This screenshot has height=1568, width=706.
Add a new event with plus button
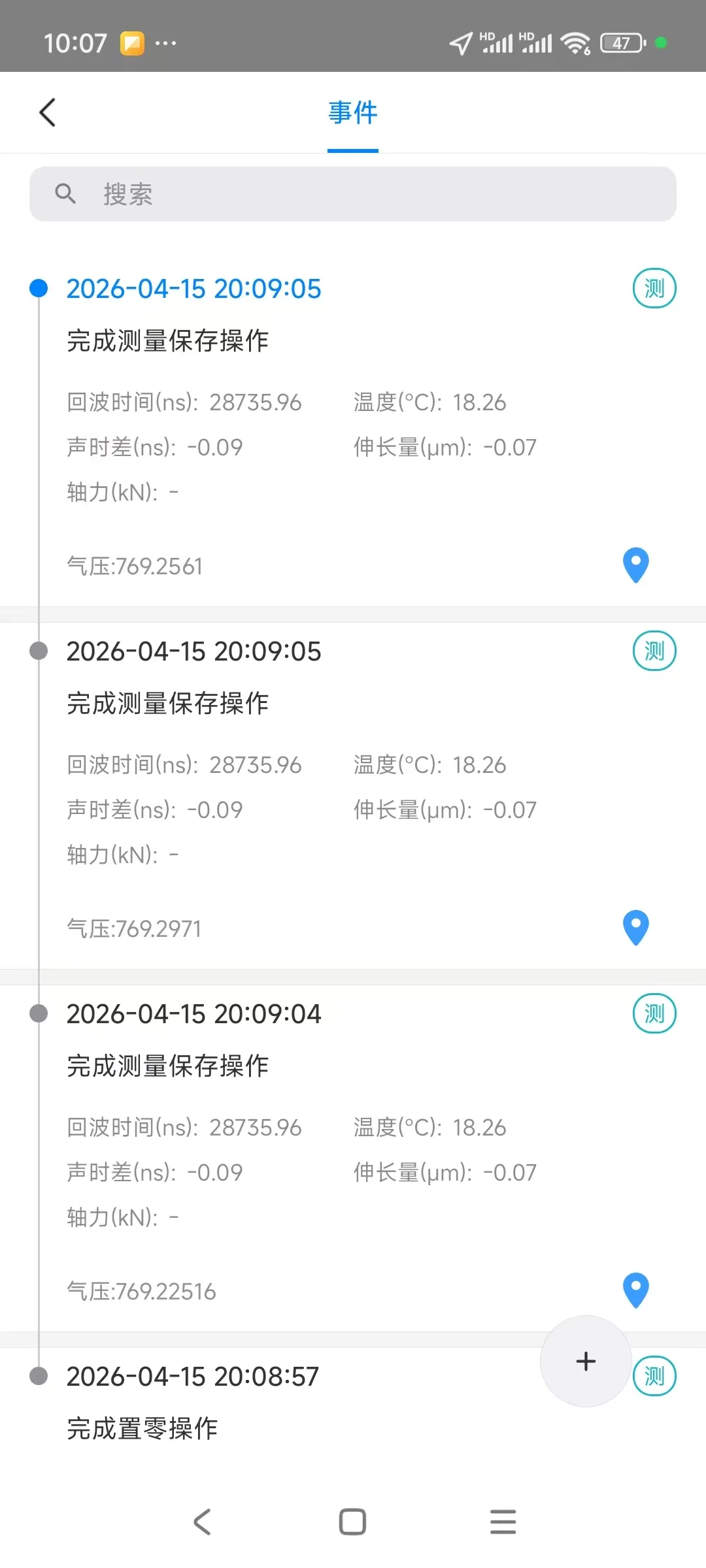[x=586, y=1361]
